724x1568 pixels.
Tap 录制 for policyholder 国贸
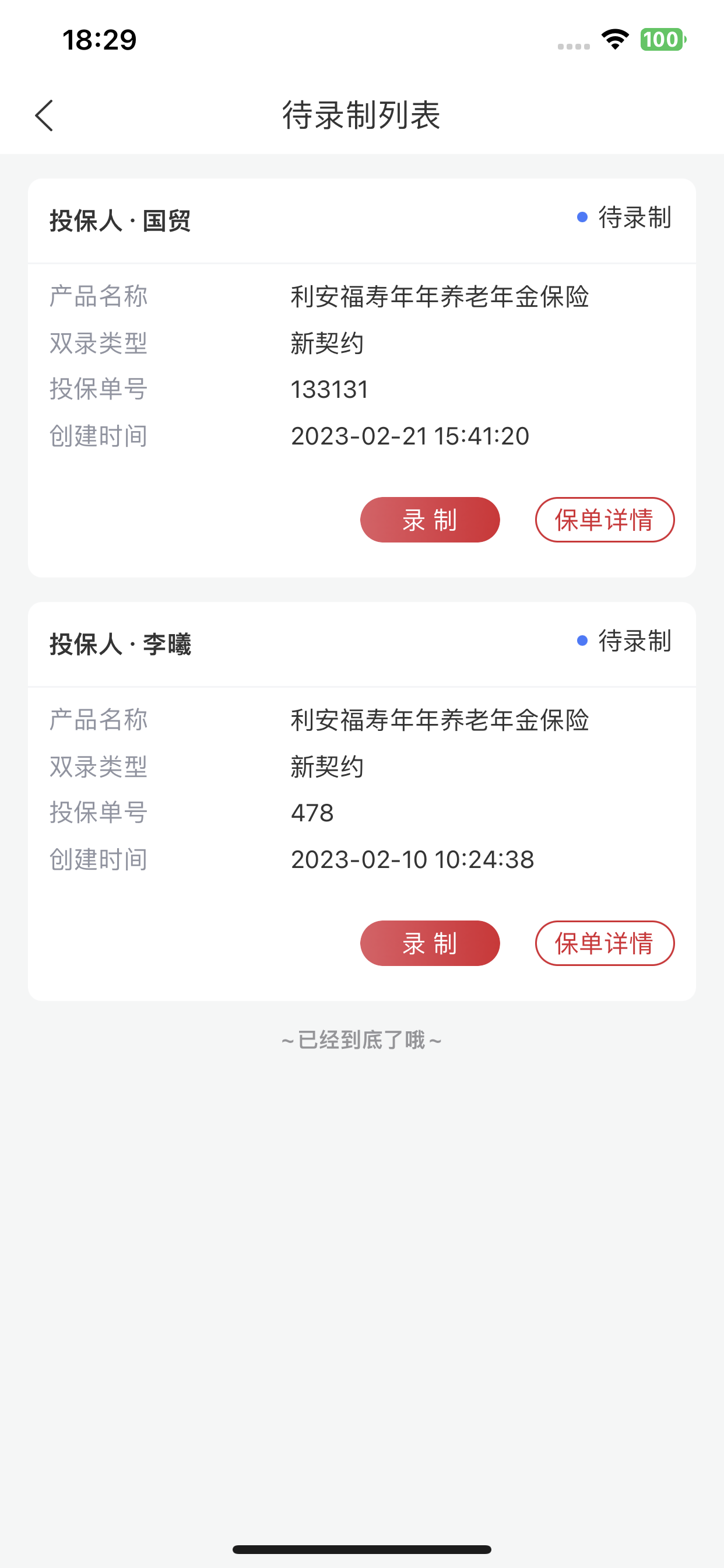coord(430,520)
